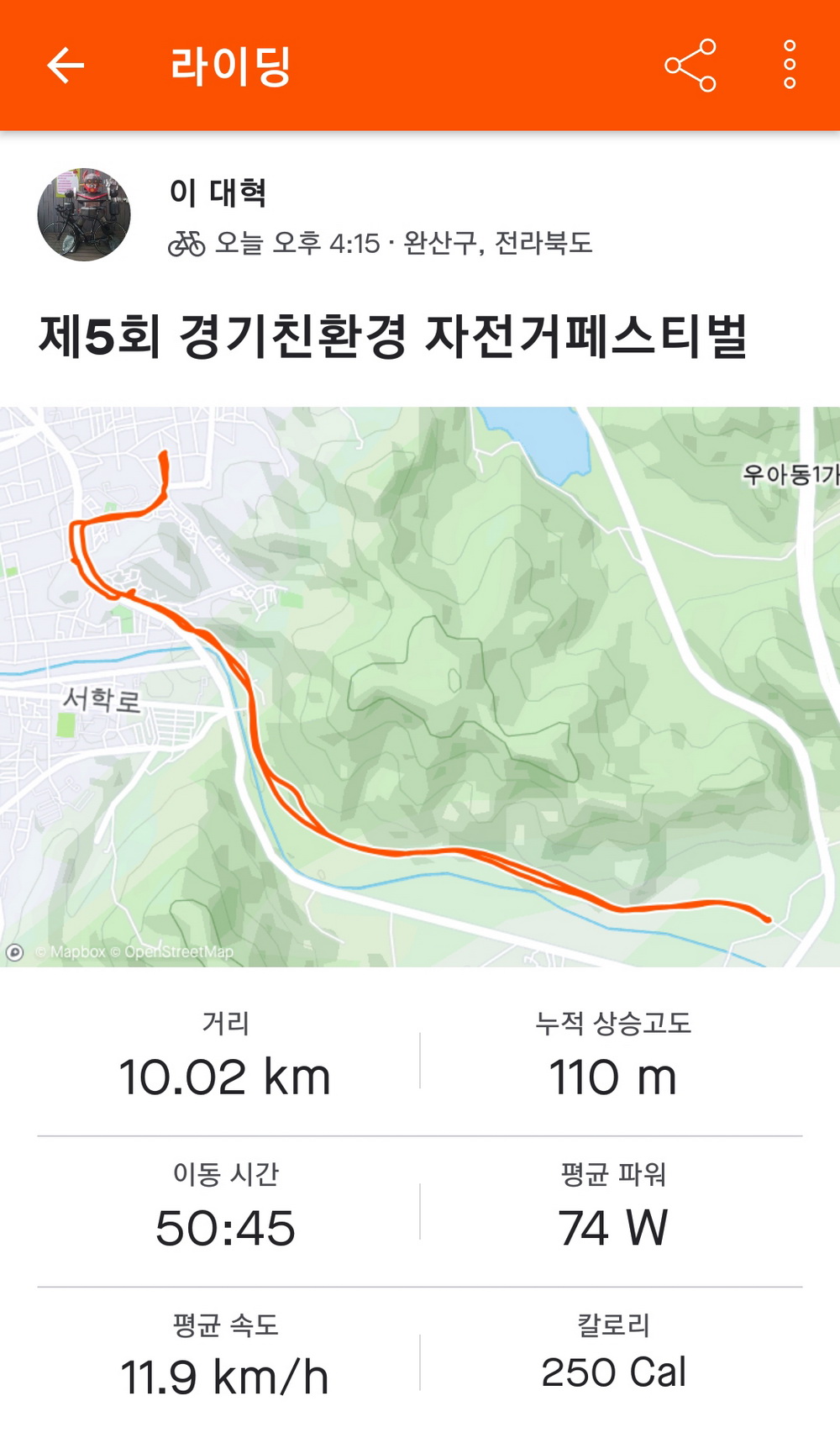The width and height of the screenshot is (840, 1438).
Task: Open the ride route map
Action: tap(420, 687)
